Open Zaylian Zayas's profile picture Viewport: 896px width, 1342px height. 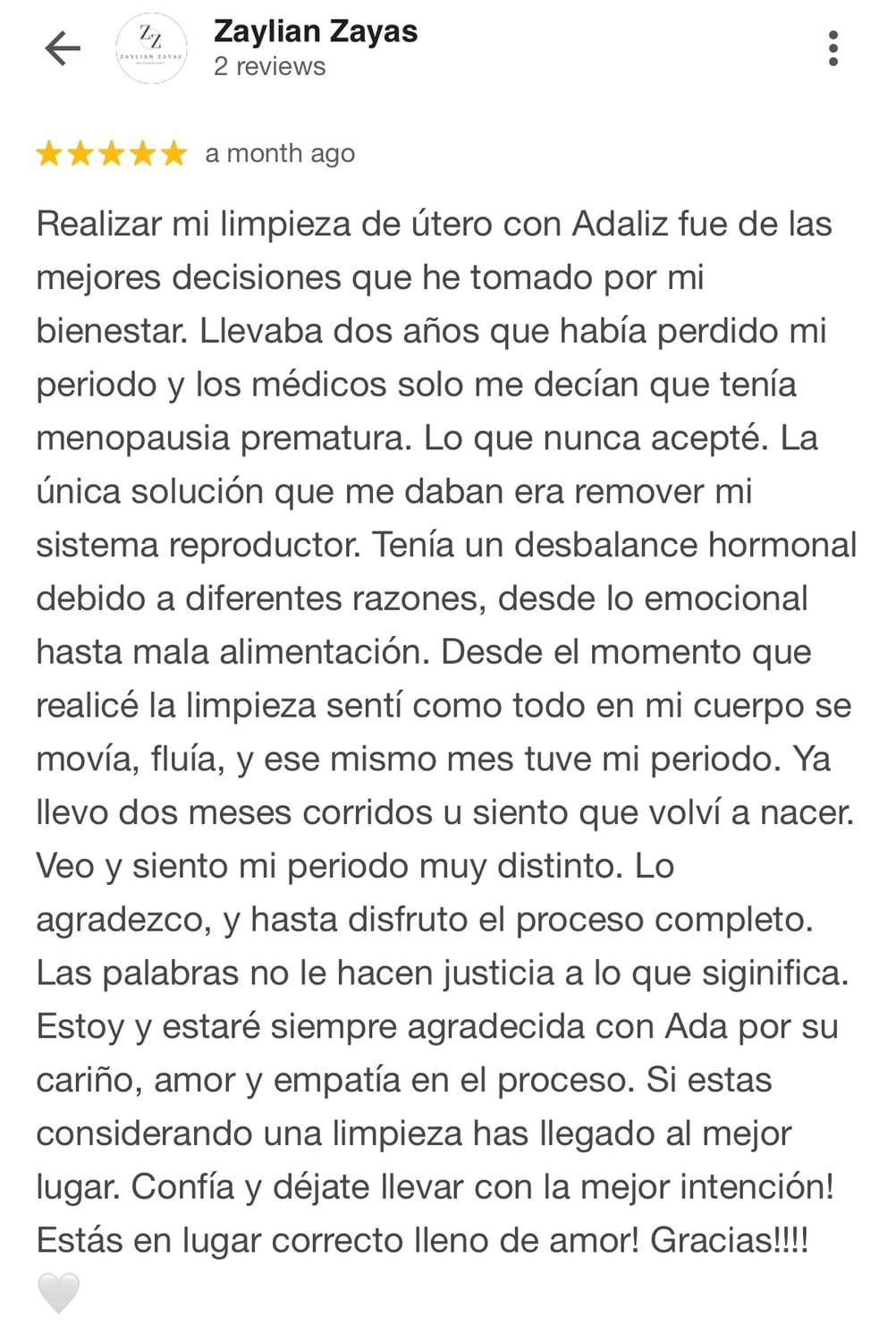(x=151, y=48)
